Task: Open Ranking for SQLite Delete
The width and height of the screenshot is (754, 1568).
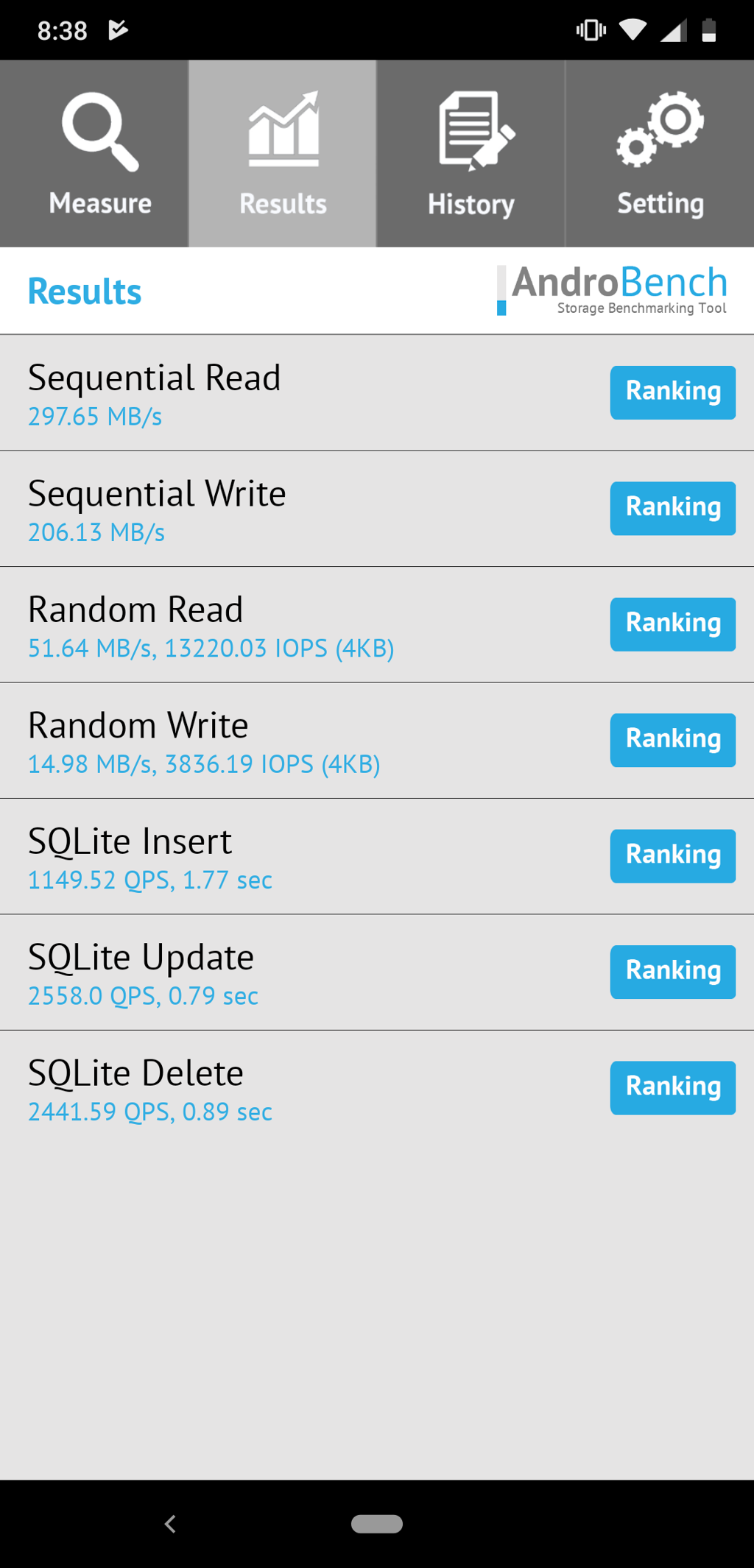Action: pos(673,1088)
